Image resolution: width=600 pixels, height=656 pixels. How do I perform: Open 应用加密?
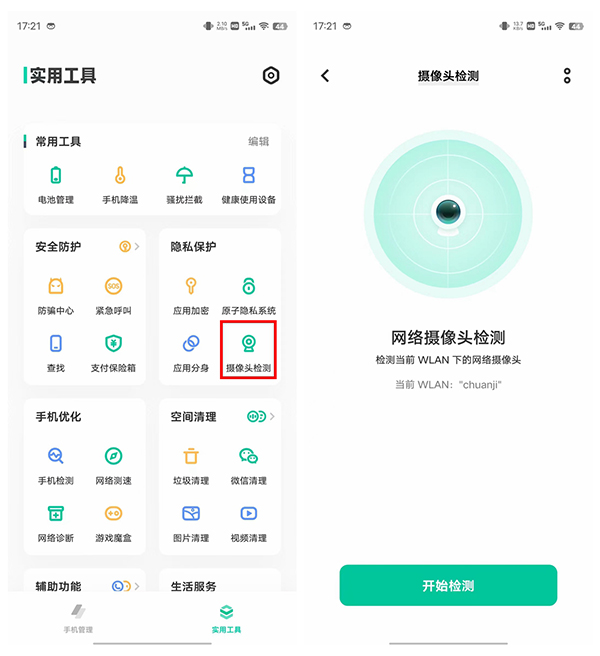191,295
